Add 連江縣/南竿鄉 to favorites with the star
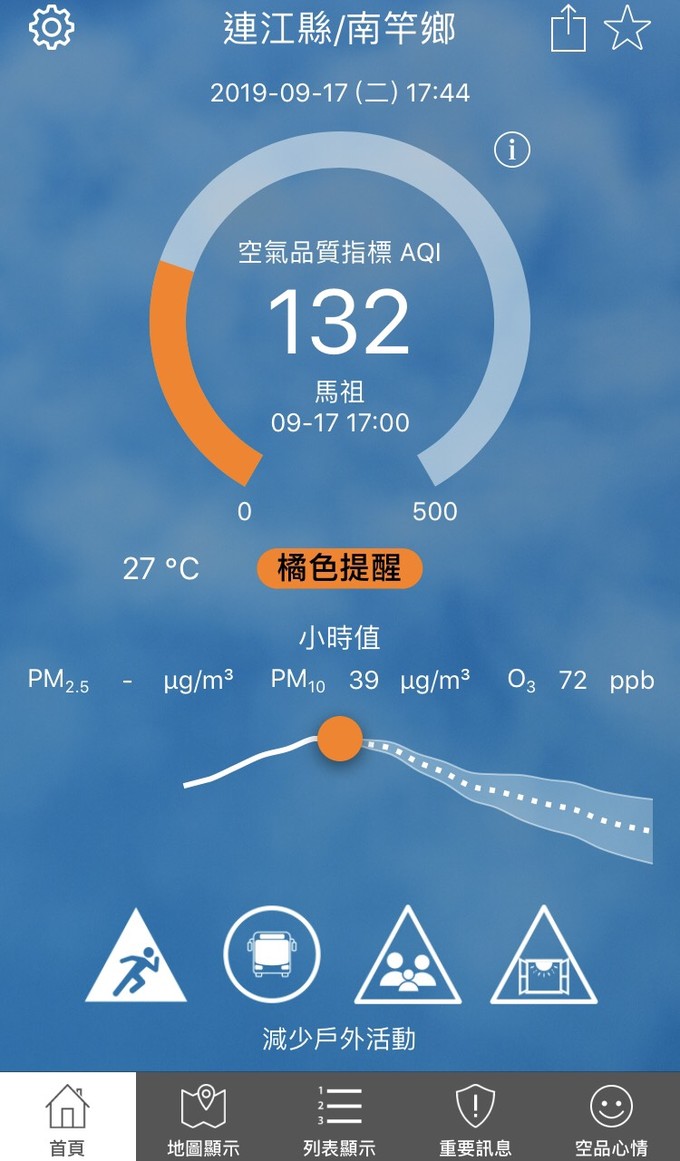The width and height of the screenshot is (680, 1161). pos(627,29)
